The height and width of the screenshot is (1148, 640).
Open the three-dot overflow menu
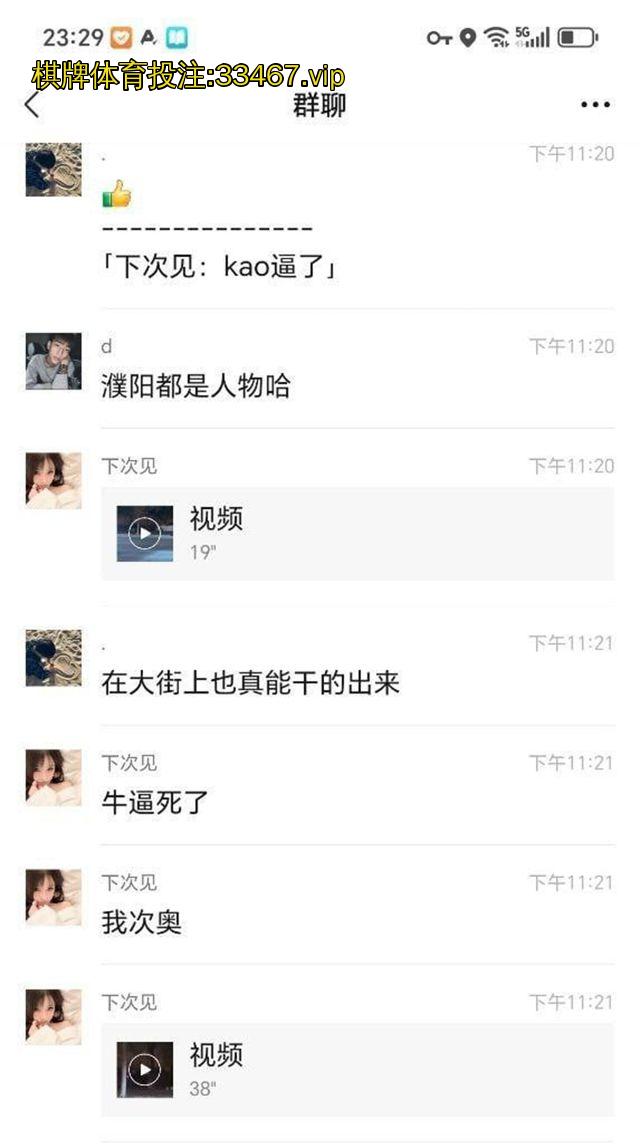pyautogui.click(x=595, y=105)
